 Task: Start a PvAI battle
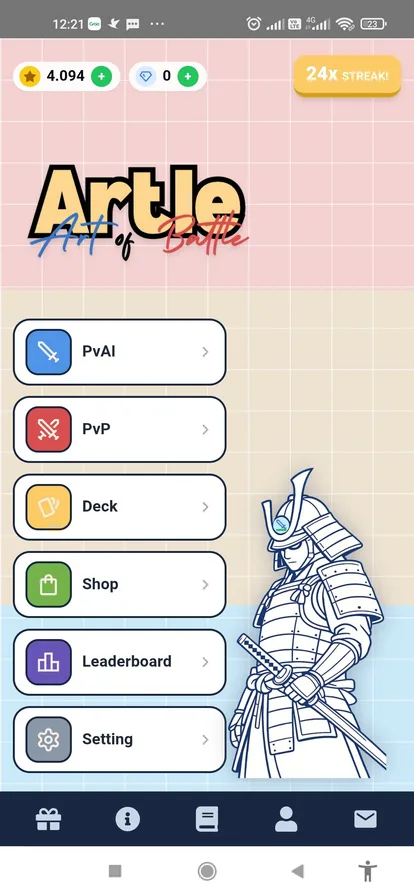120,352
